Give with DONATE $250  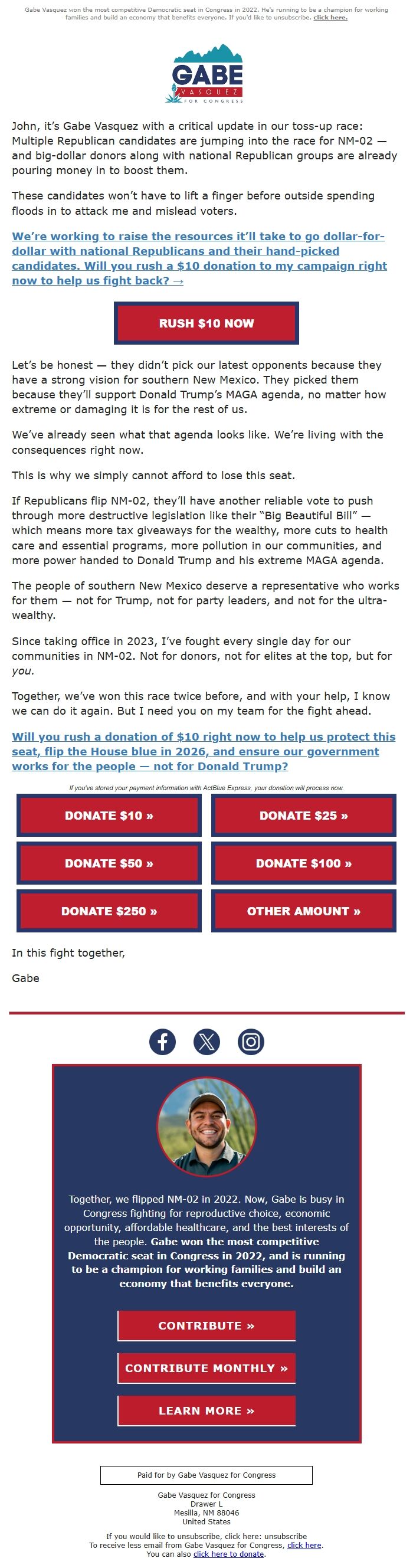[x=109, y=911]
